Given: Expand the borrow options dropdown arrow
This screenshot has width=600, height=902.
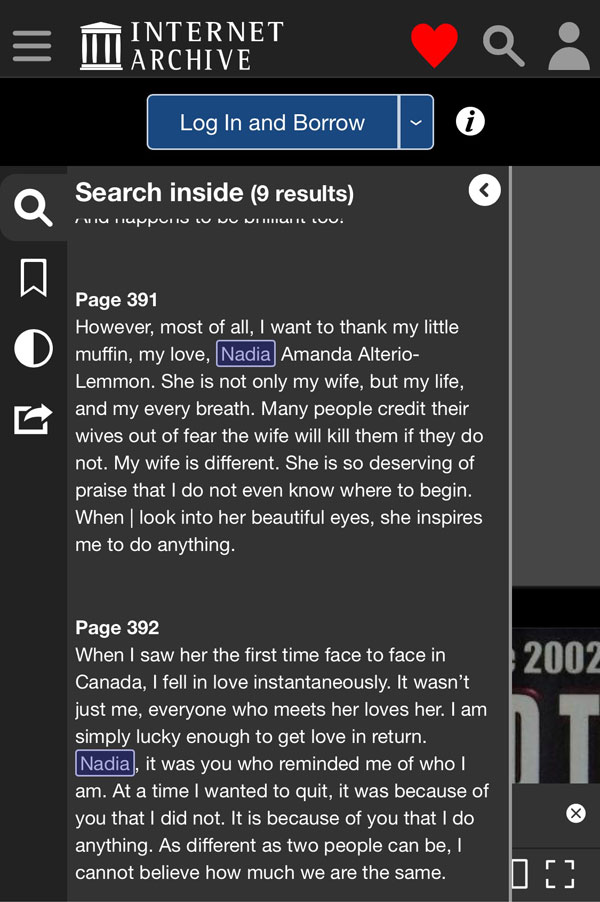Looking at the screenshot, I should coord(416,122).
